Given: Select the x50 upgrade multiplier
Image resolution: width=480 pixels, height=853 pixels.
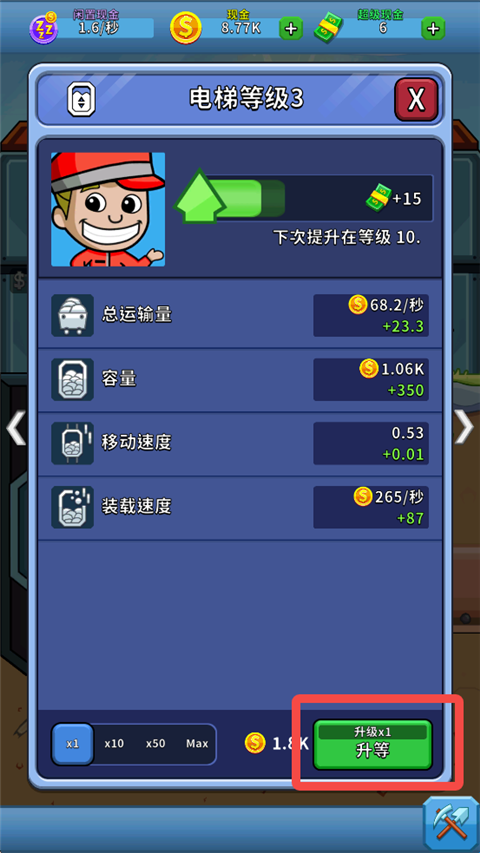Looking at the screenshot, I should click(x=156, y=743).
